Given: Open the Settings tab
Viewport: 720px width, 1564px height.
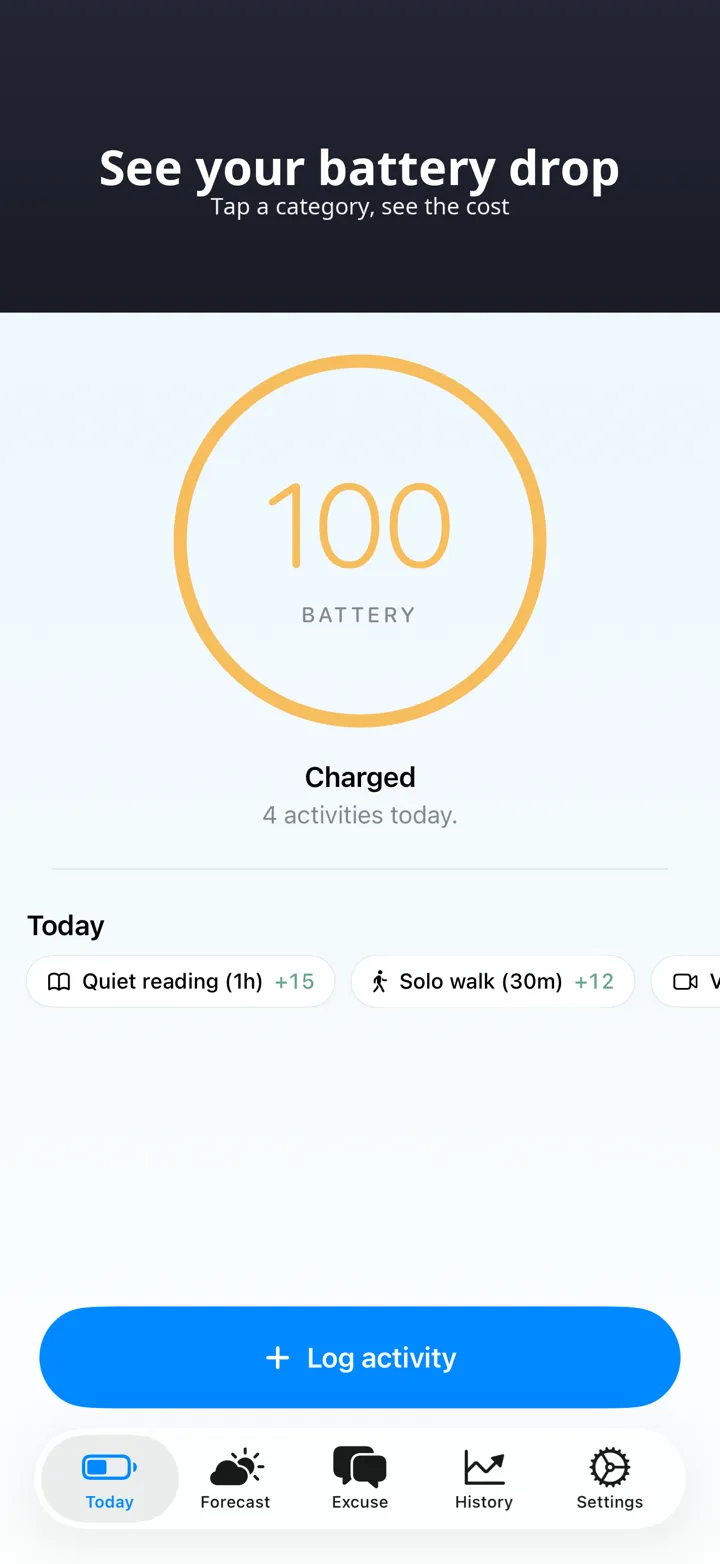Looking at the screenshot, I should point(609,1479).
